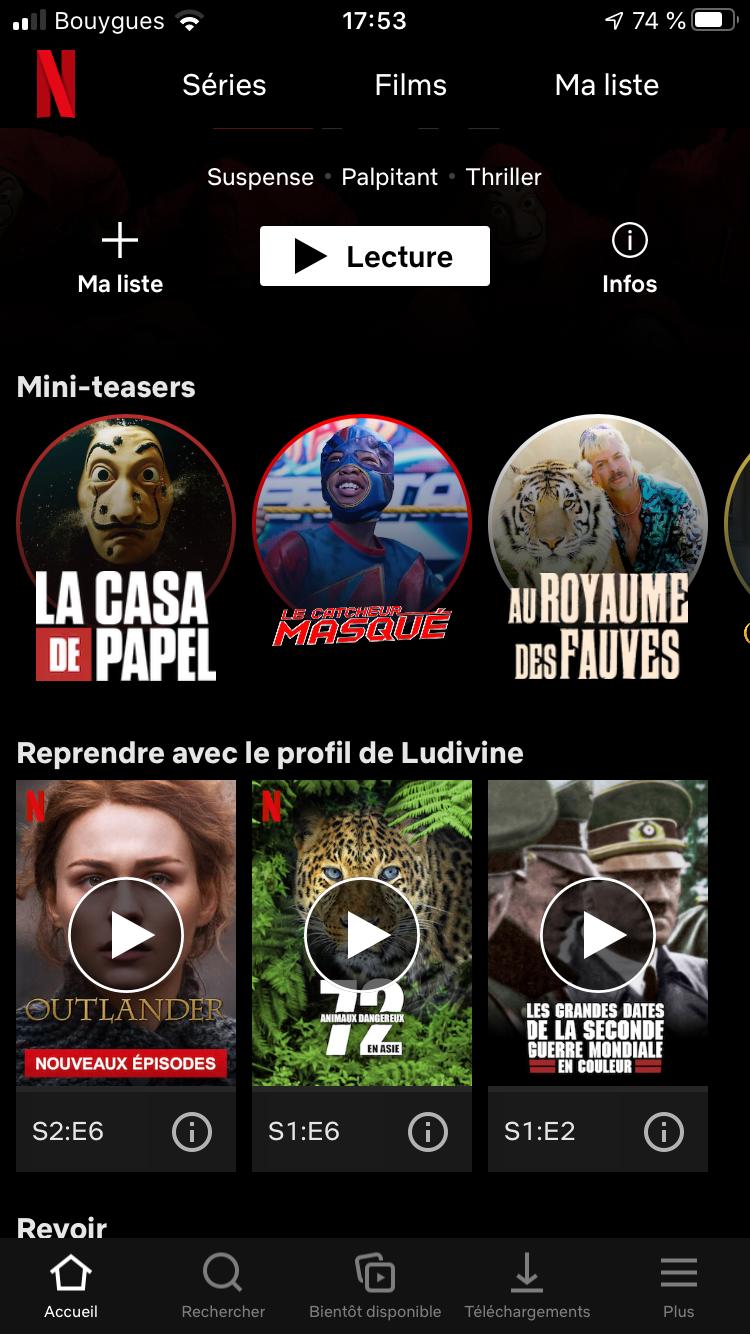The image size is (750, 1334).
Task: Open info icon next to S1:E2
Action: pyautogui.click(x=664, y=1132)
